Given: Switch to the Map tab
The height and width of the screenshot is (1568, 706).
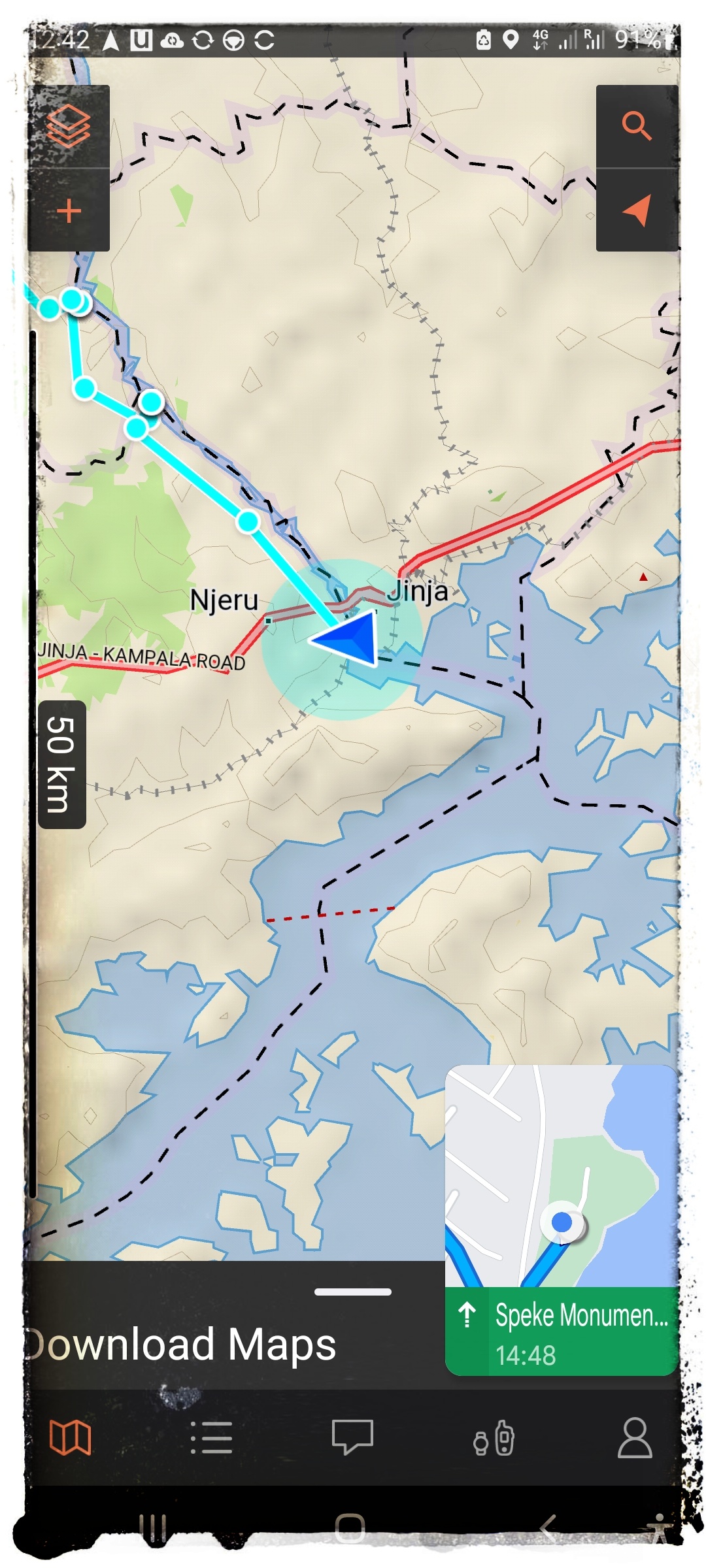Looking at the screenshot, I should pos(71,1438).
